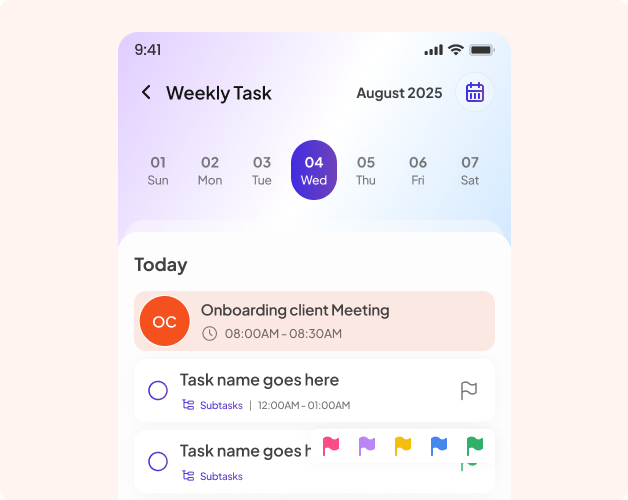Select Friday 06

[418, 170]
